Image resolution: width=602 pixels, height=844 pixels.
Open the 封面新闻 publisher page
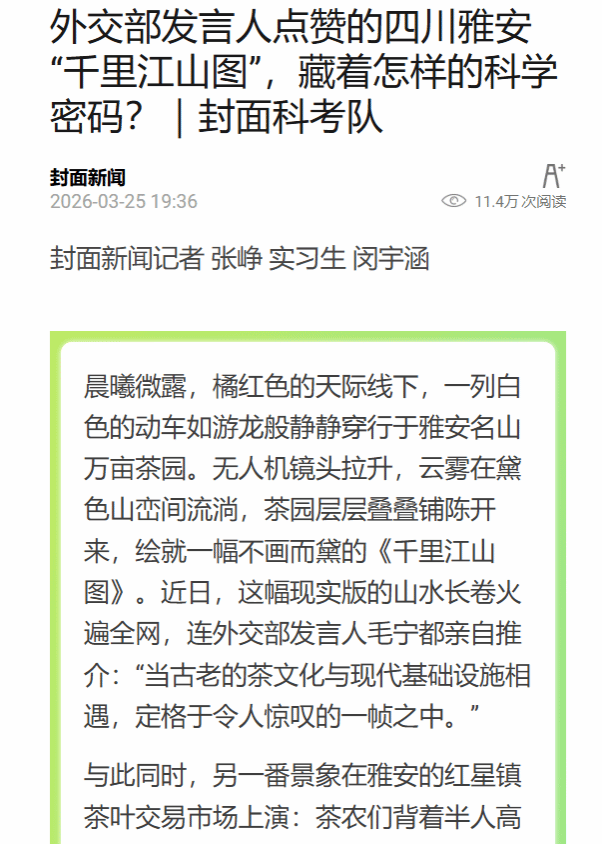(88, 178)
